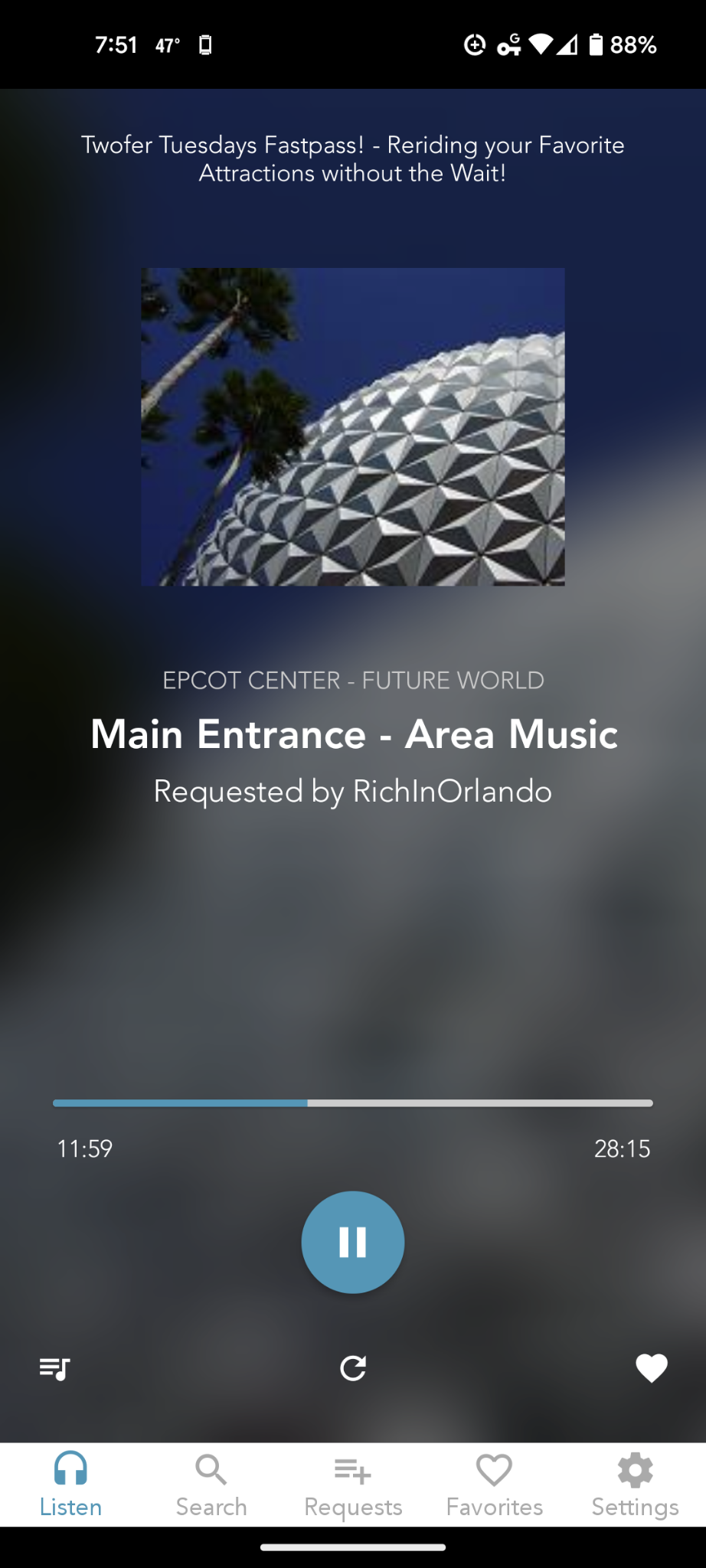The height and width of the screenshot is (1568, 706).
Task: Pause the Main Entrance area music
Action: (352, 1242)
